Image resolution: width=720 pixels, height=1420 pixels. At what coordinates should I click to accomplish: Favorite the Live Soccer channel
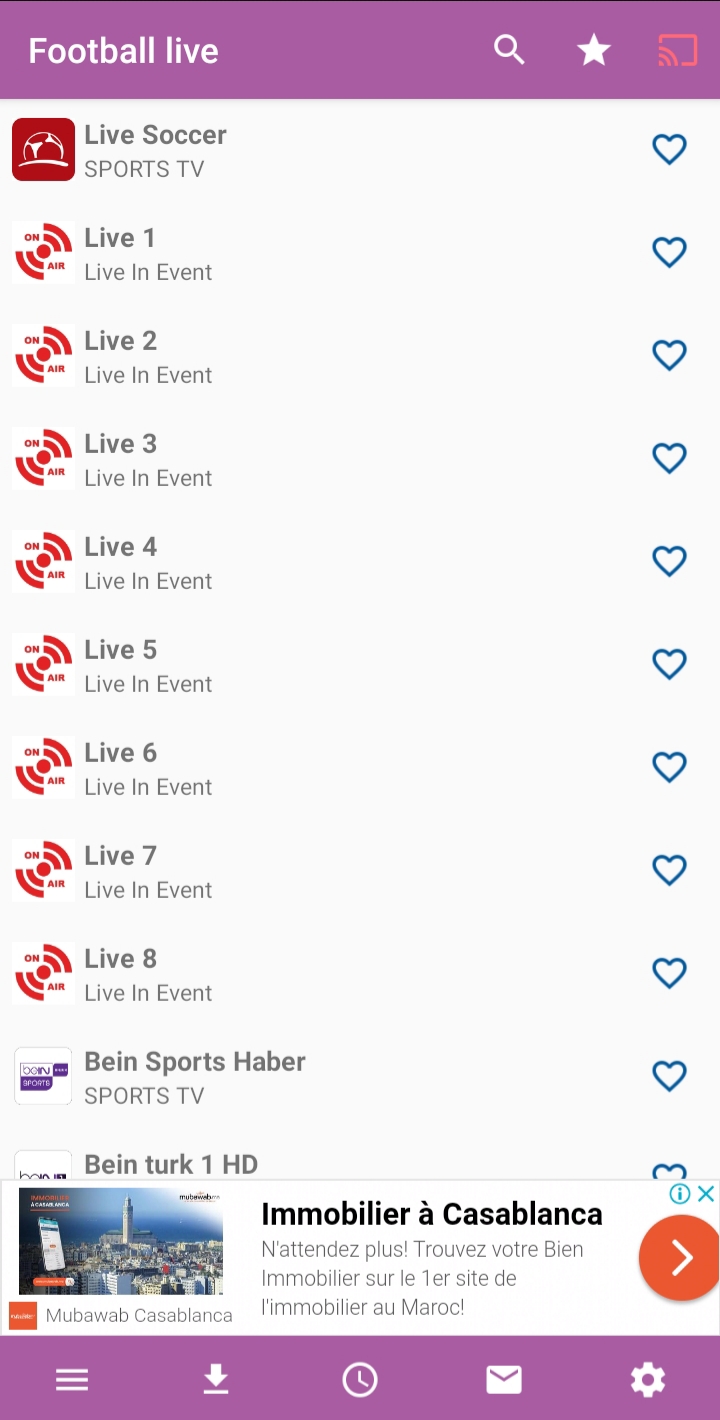[x=669, y=150]
